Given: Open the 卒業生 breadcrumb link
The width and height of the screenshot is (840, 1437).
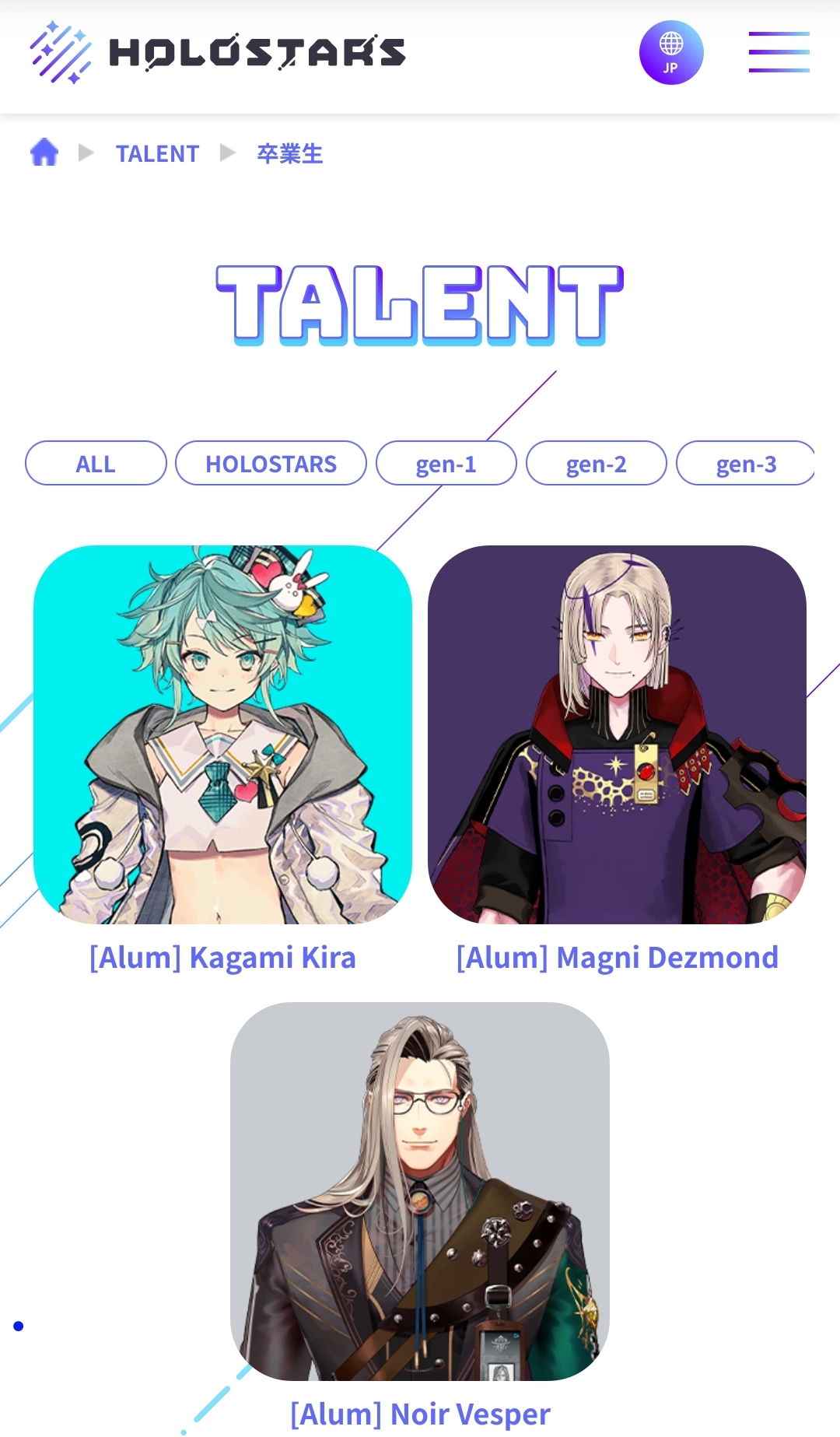Looking at the screenshot, I should tap(289, 153).
